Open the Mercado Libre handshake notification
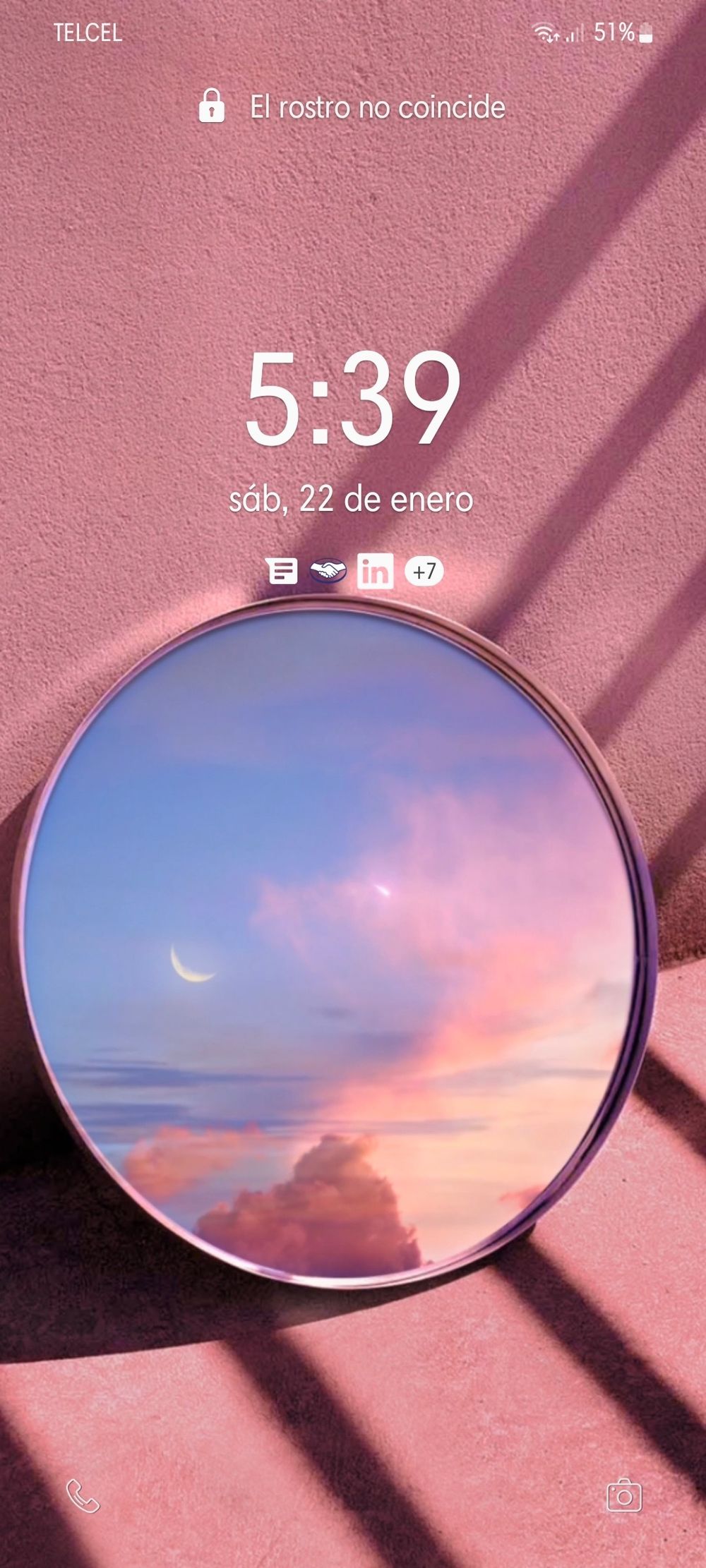Viewport: 706px width, 1568px height. [328, 570]
